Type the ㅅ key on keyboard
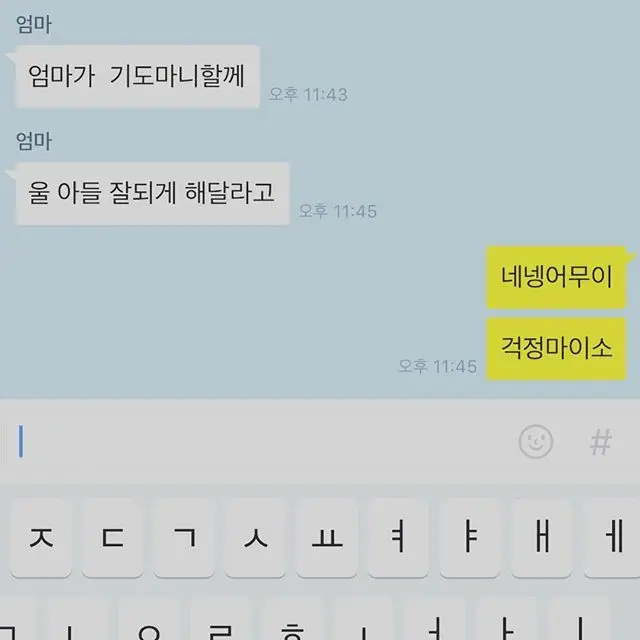Viewport: 640px width, 640px height. tap(257, 538)
